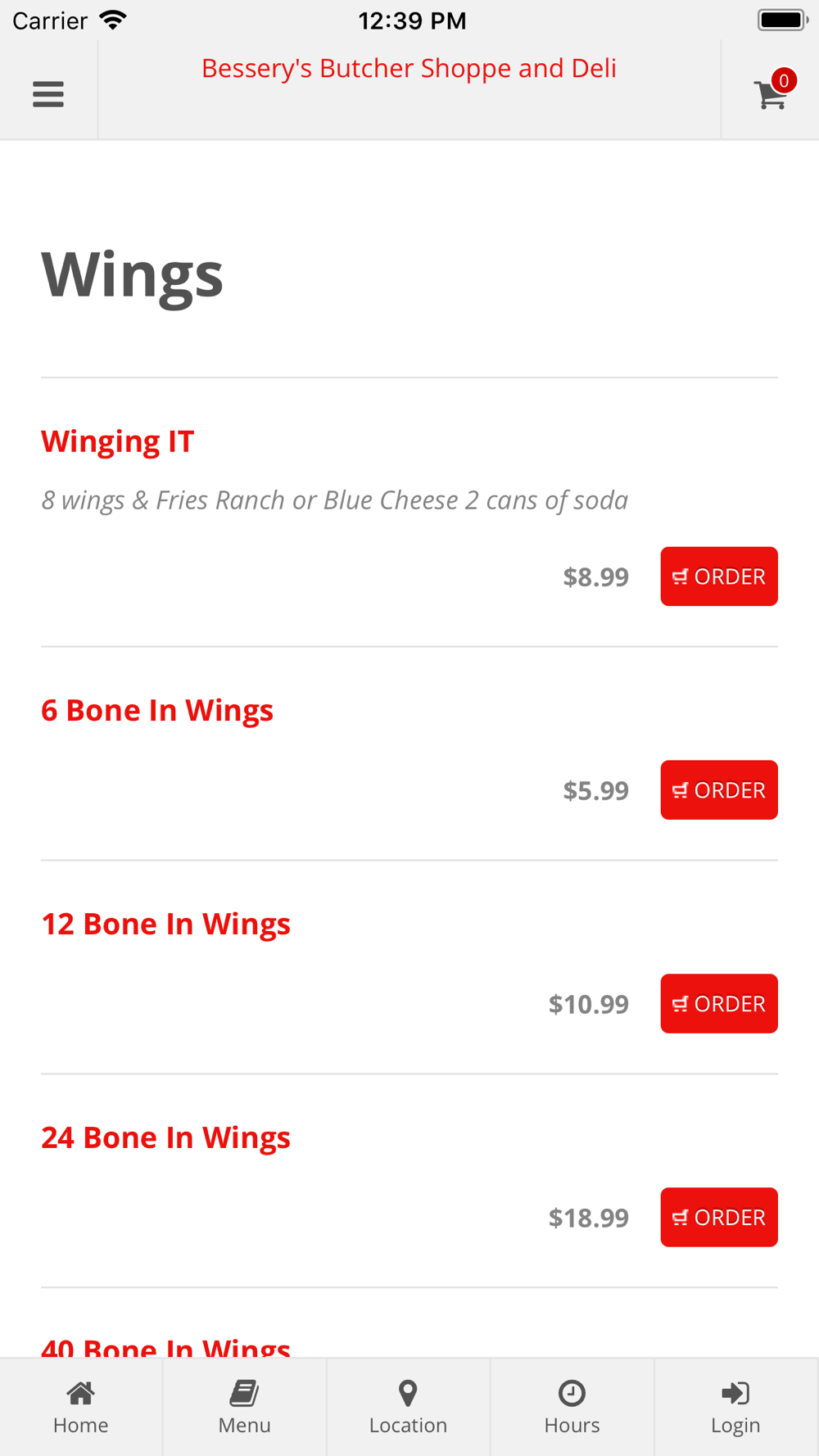Go to the Home tab
Screen dimensions: 819x1456
[x=81, y=1408]
